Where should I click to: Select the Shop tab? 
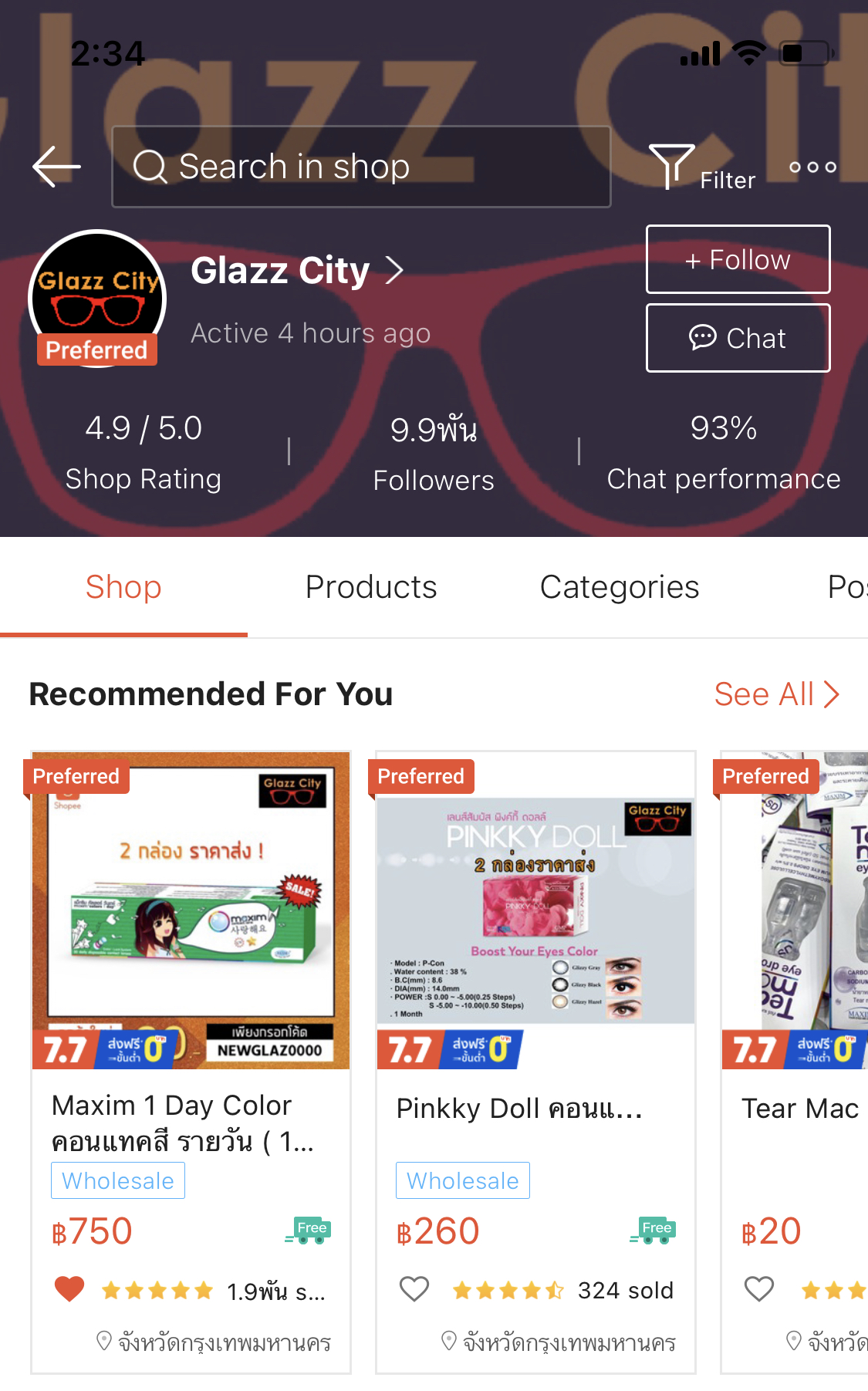tap(123, 587)
